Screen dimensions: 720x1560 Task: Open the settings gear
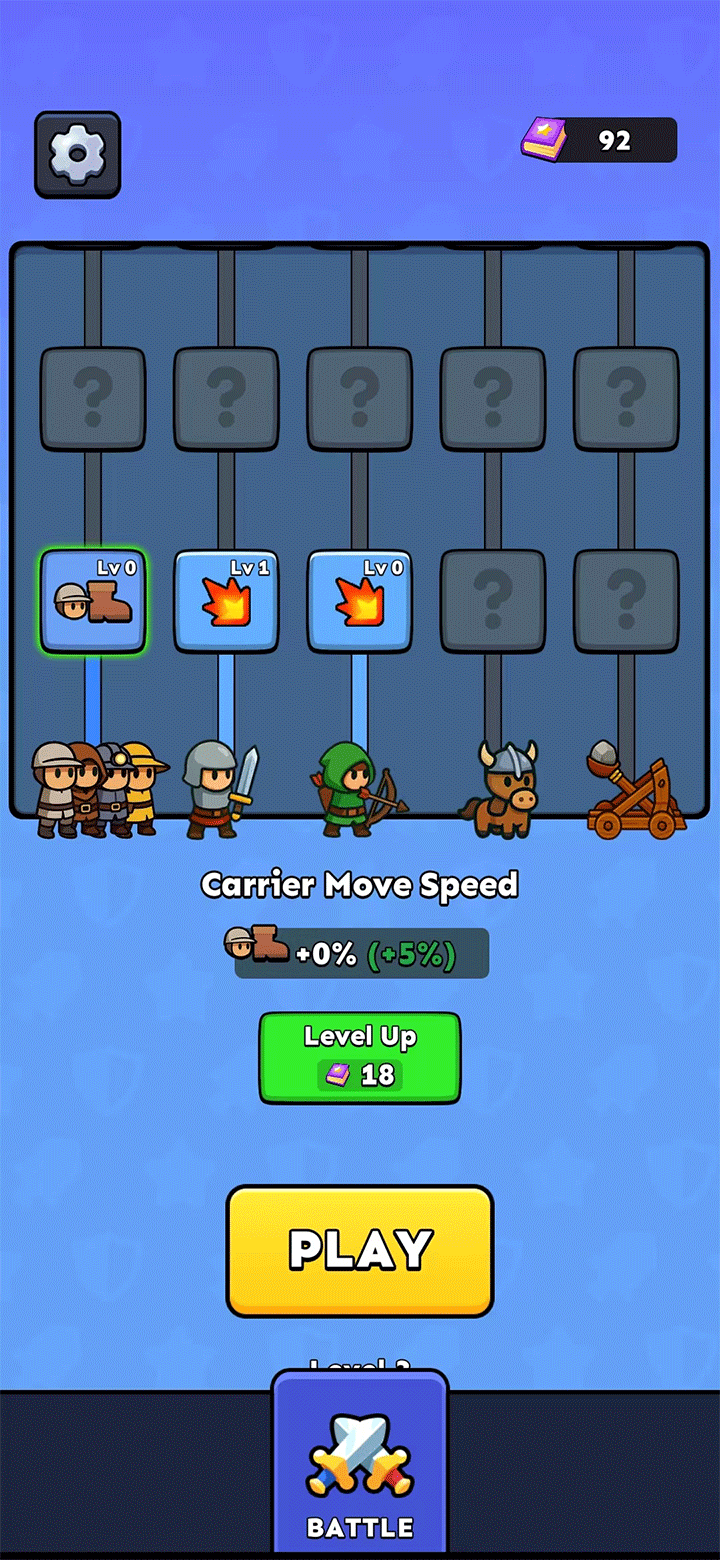[x=78, y=154]
